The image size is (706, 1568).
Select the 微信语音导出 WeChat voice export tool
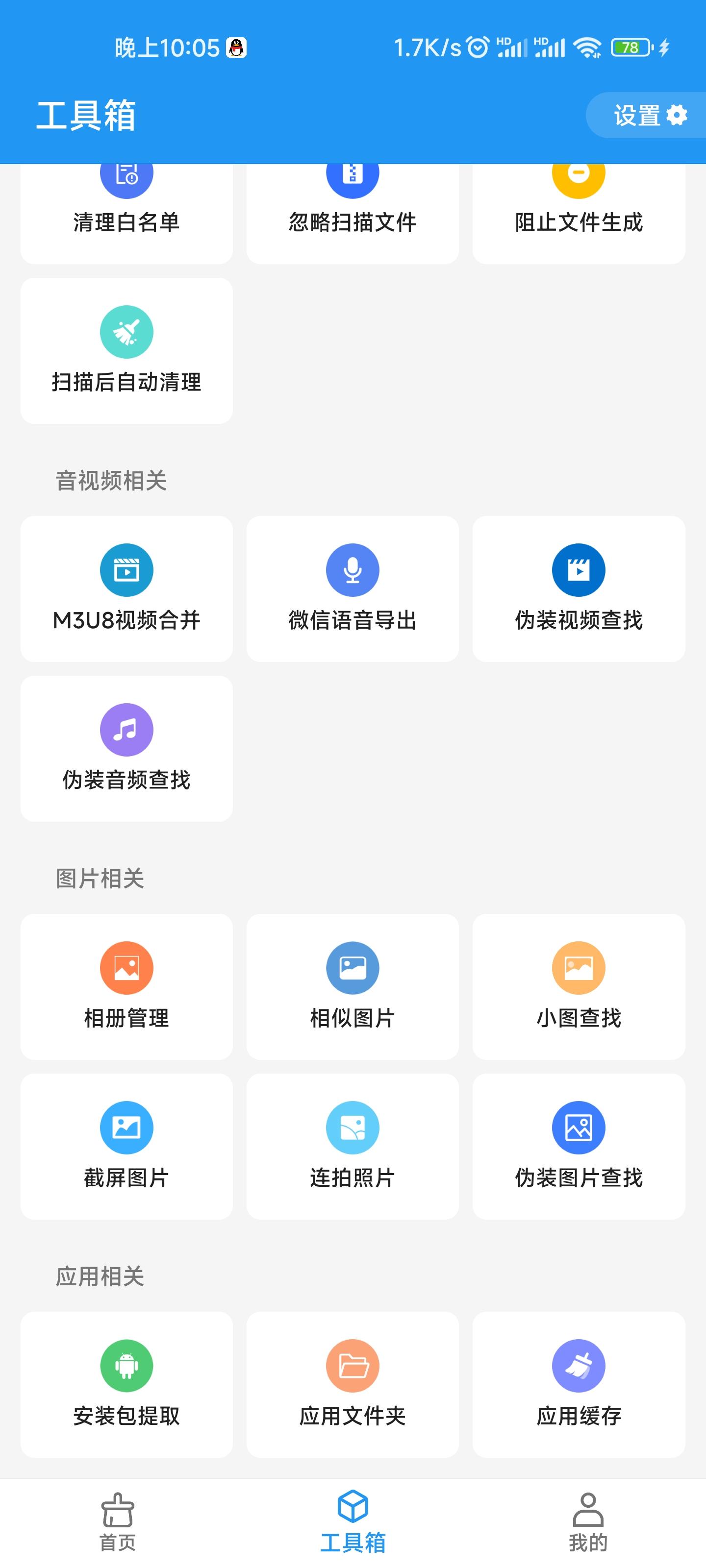352,588
